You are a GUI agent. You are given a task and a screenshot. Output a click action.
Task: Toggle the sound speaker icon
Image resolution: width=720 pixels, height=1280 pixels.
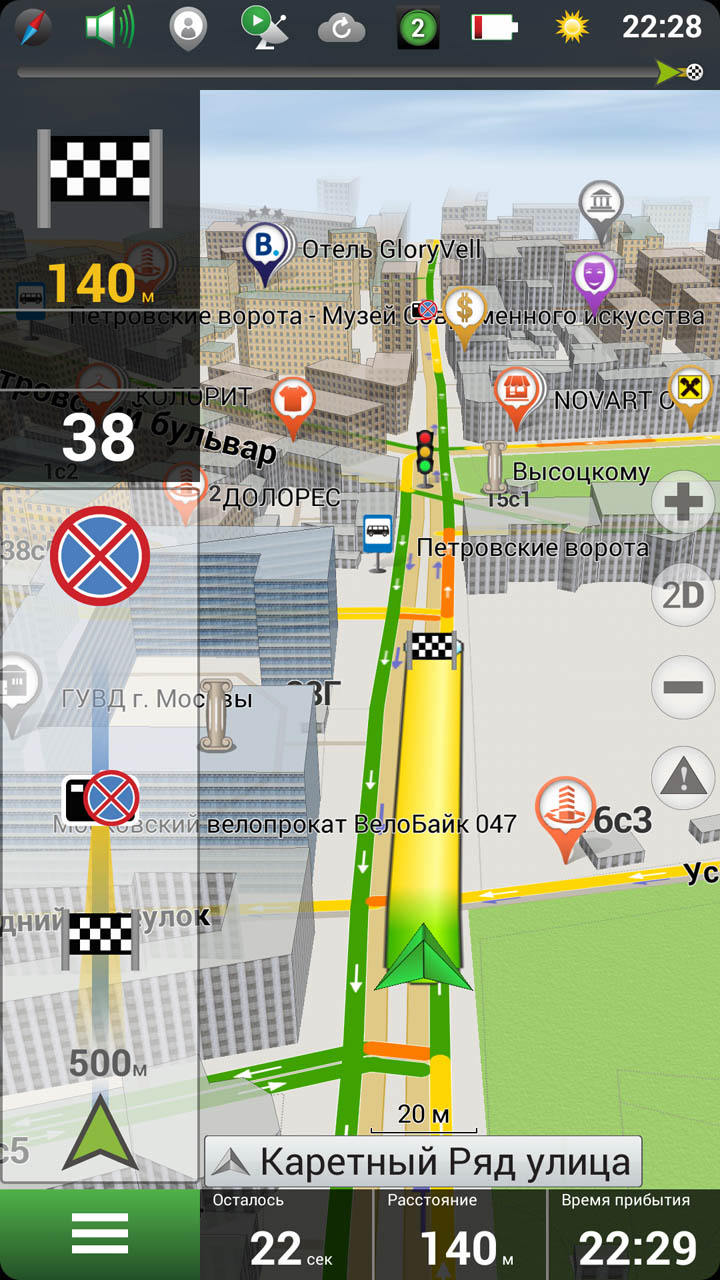coord(109,28)
